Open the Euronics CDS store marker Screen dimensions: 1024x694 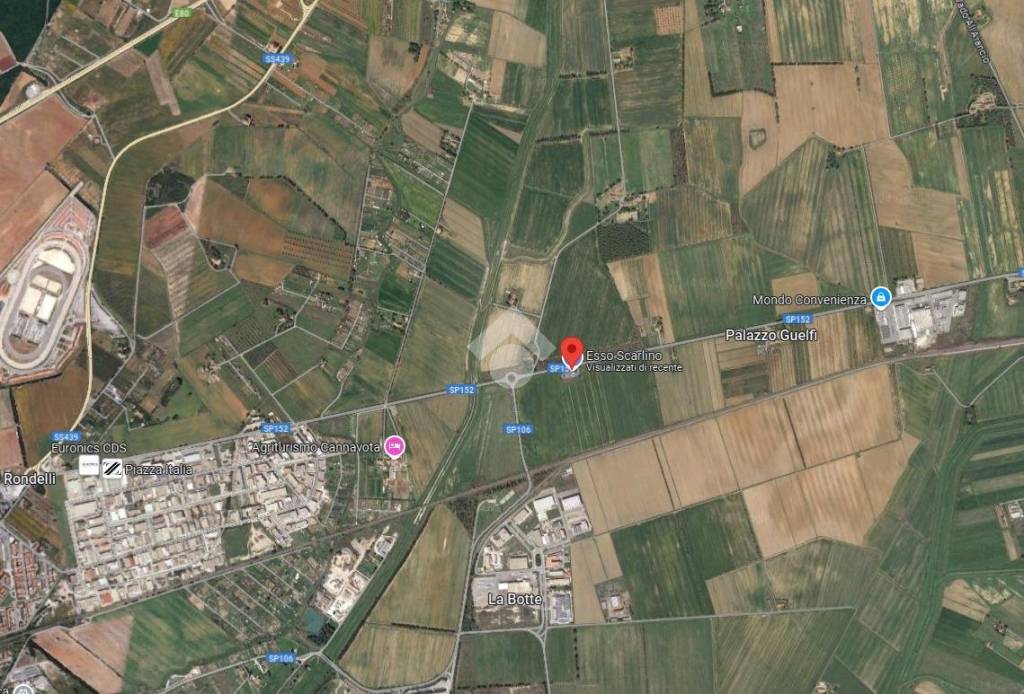88,466
